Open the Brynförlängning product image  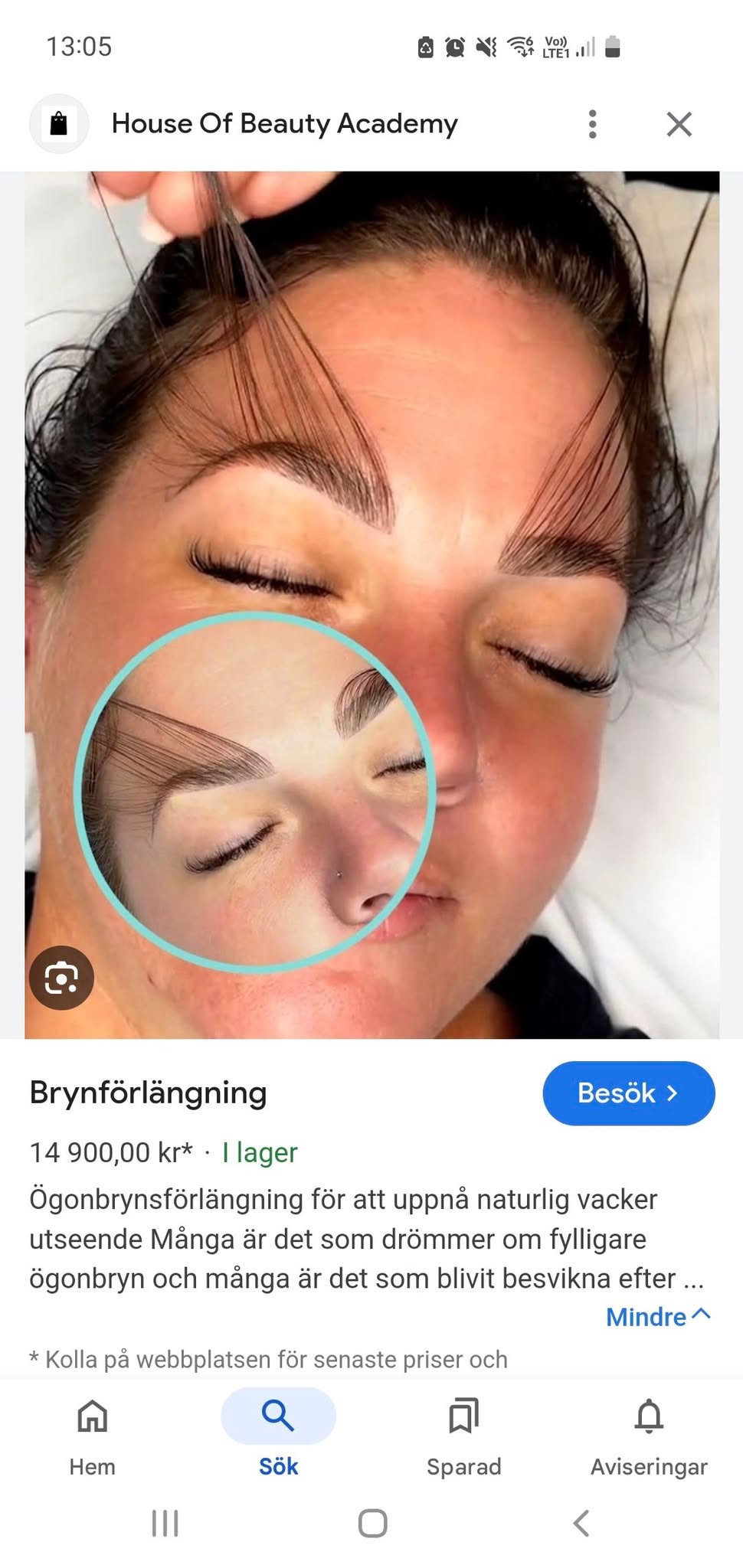point(371,605)
